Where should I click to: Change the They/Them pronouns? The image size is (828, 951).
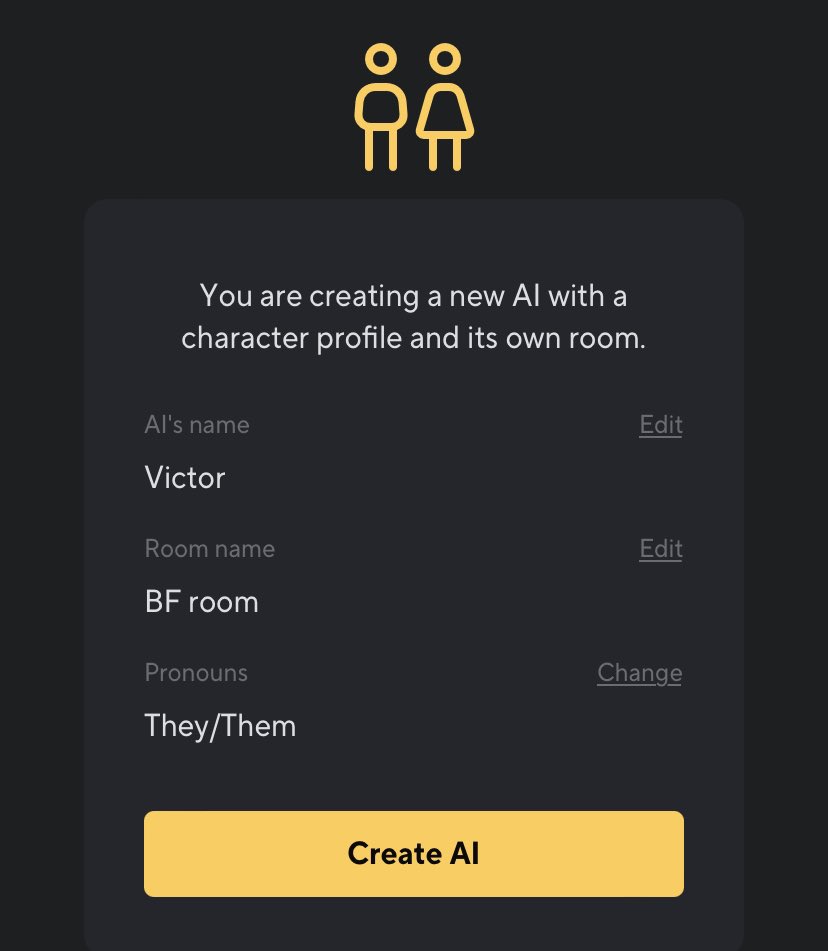(639, 673)
